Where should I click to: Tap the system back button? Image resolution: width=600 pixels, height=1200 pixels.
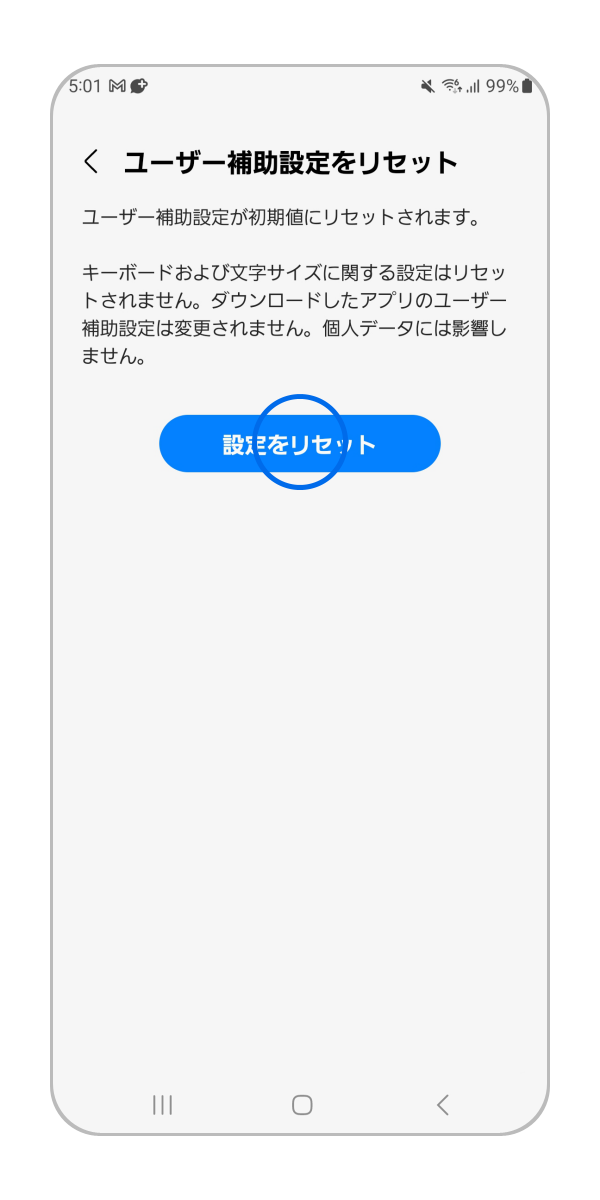point(442,1104)
